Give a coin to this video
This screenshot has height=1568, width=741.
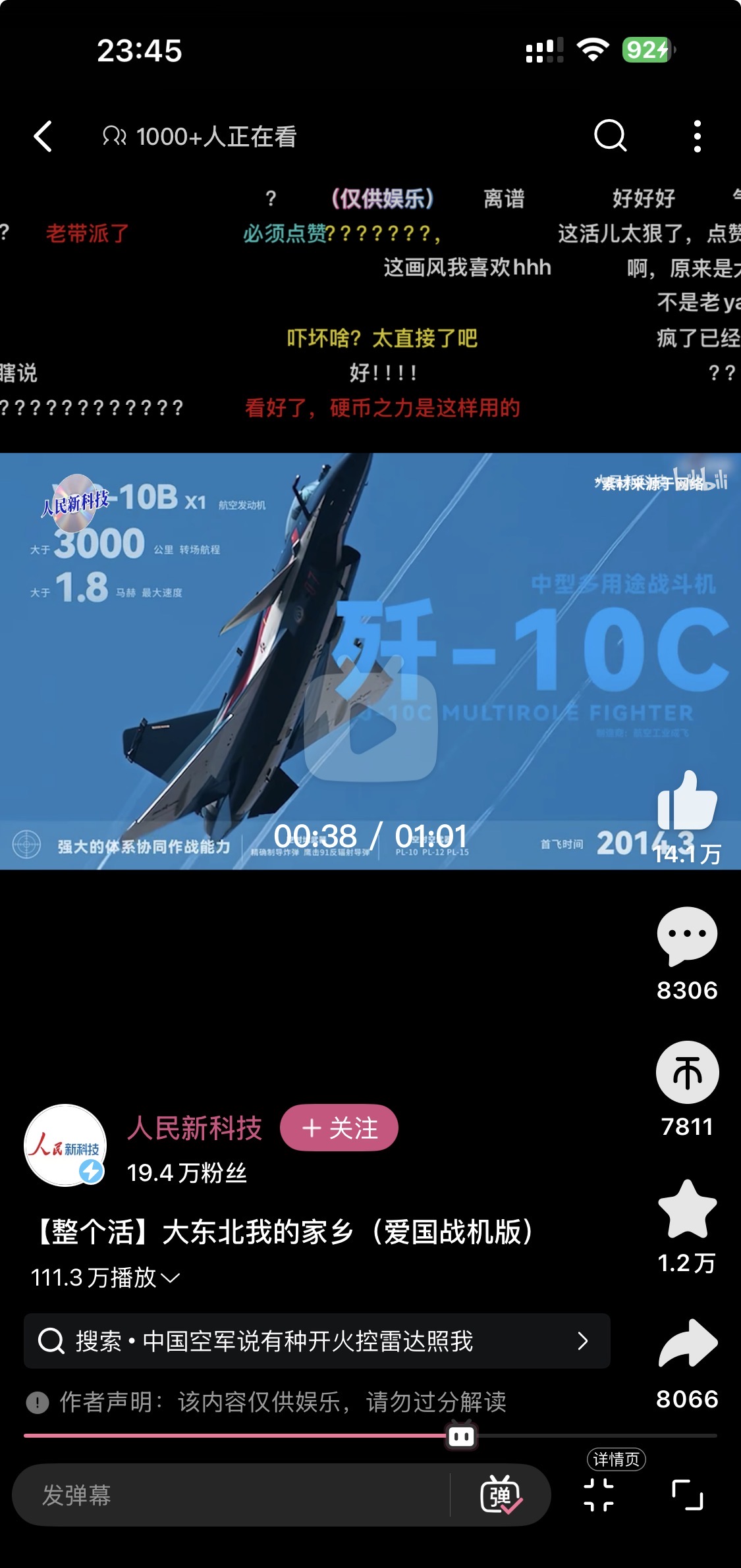click(x=687, y=1073)
